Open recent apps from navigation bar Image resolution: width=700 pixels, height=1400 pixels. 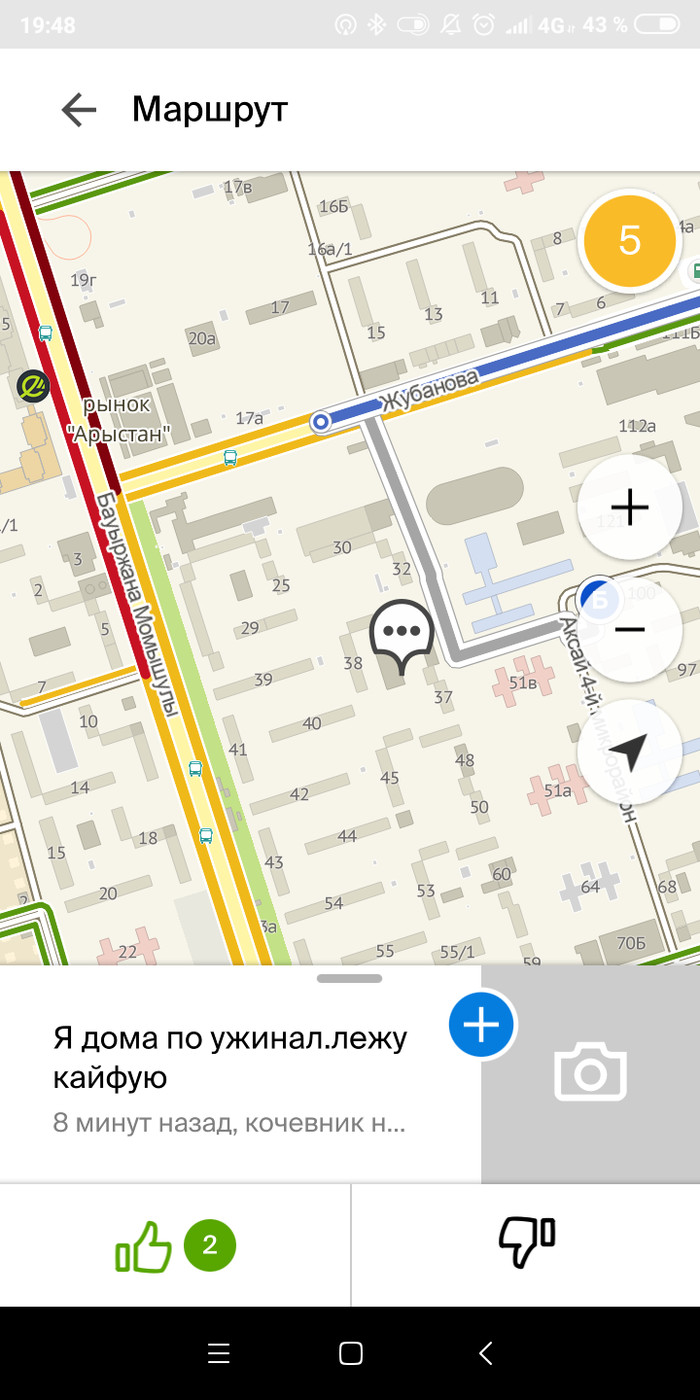[x=218, y=1354]
